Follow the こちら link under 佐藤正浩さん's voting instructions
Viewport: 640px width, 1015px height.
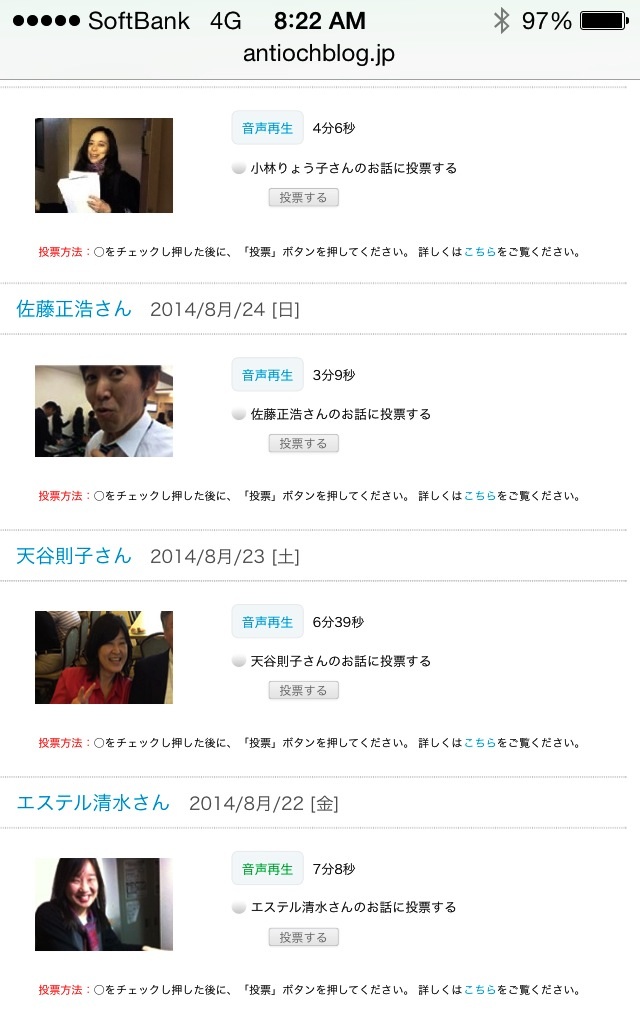tap(480, 496)
